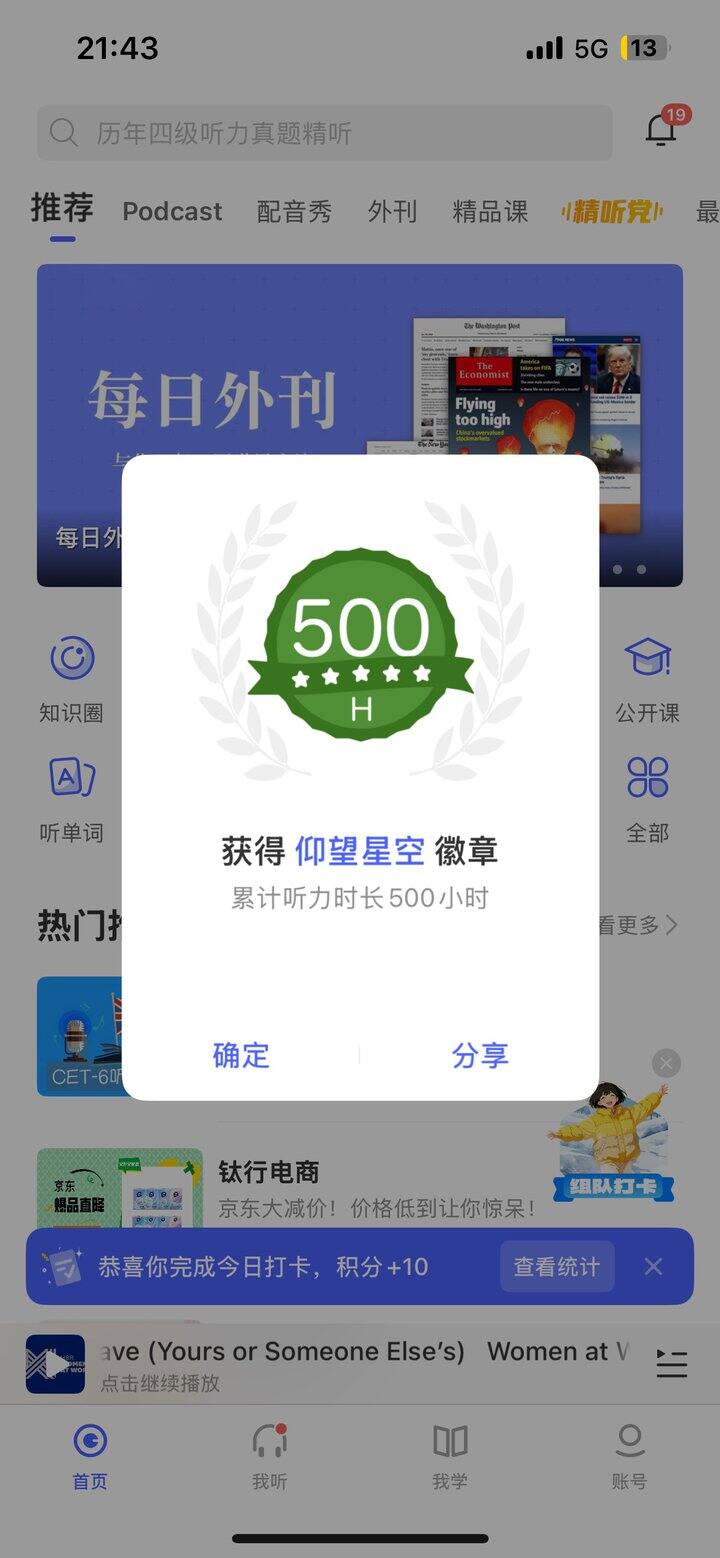The height and width of the screenshot is (1558, 720).
Task: Go to the 我听 tab
Action: (x=269, y=1455)
